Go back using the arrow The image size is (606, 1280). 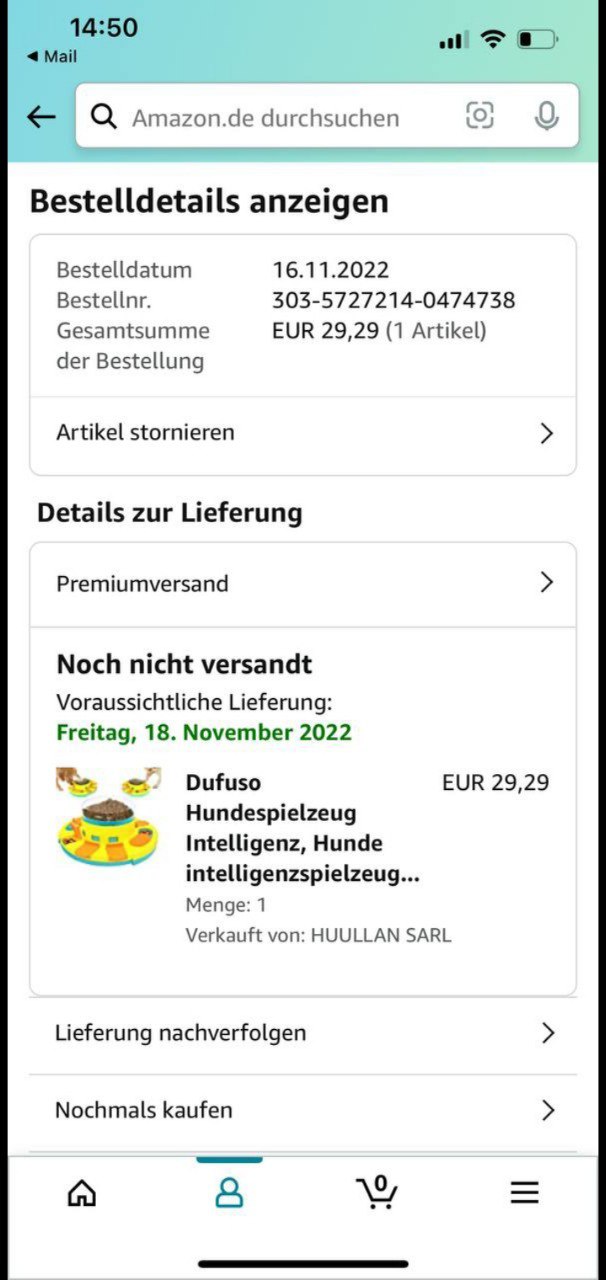[x=41, y=117]
